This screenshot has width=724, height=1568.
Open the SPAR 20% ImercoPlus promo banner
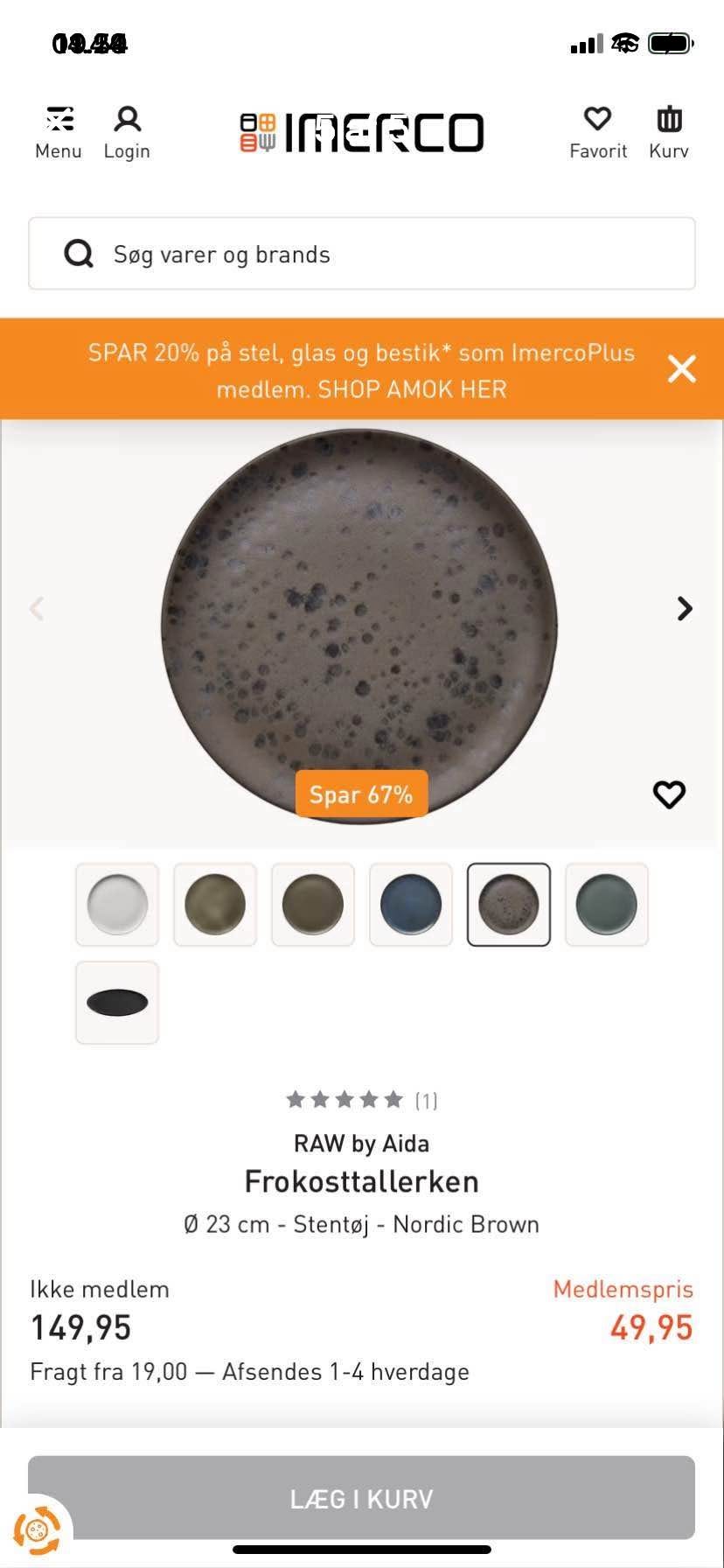point(361,370)
